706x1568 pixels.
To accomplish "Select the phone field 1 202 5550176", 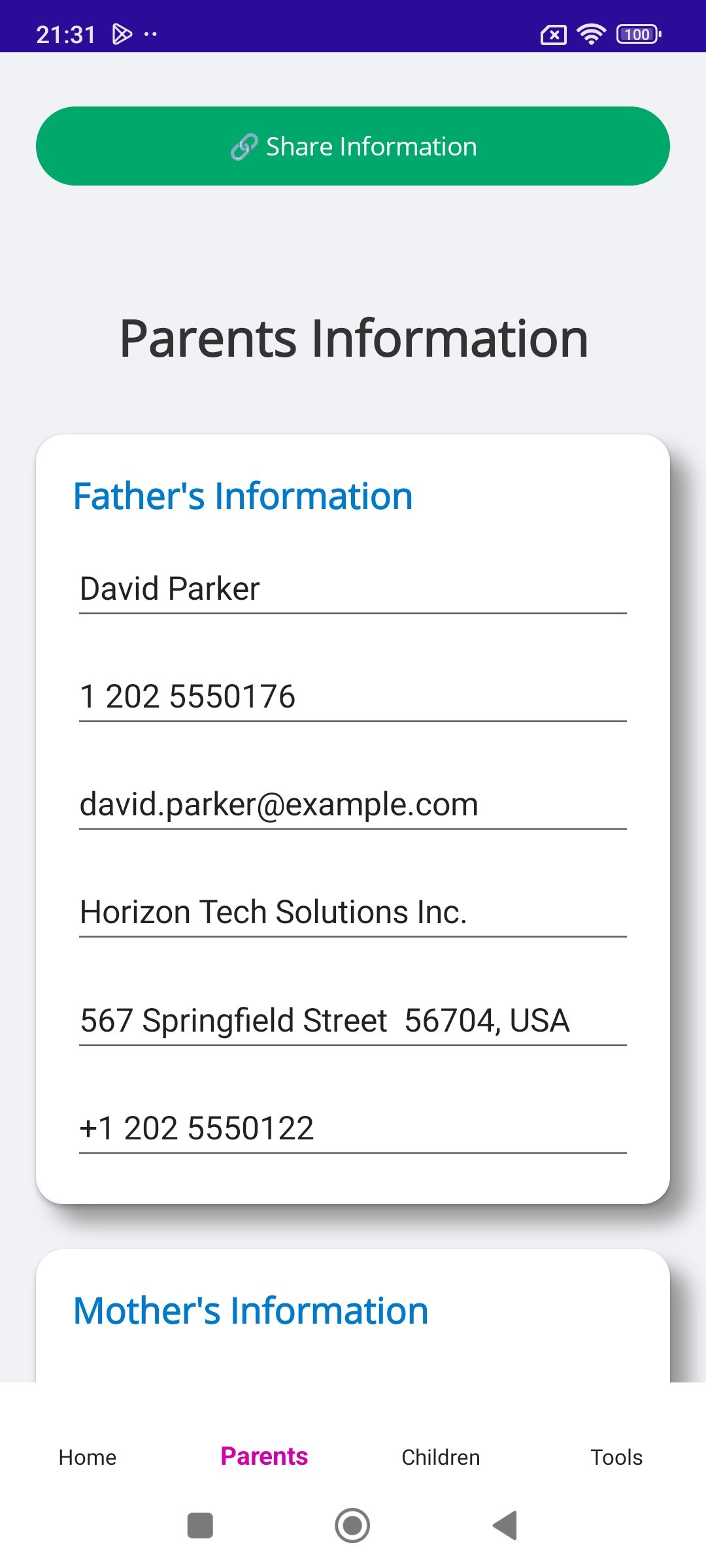I will point(353,696).
